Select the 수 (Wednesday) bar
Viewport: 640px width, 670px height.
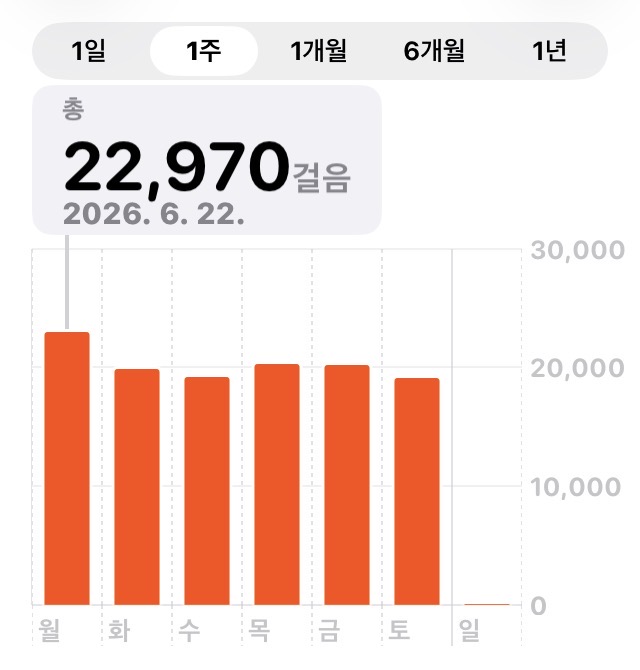[207, 491]
